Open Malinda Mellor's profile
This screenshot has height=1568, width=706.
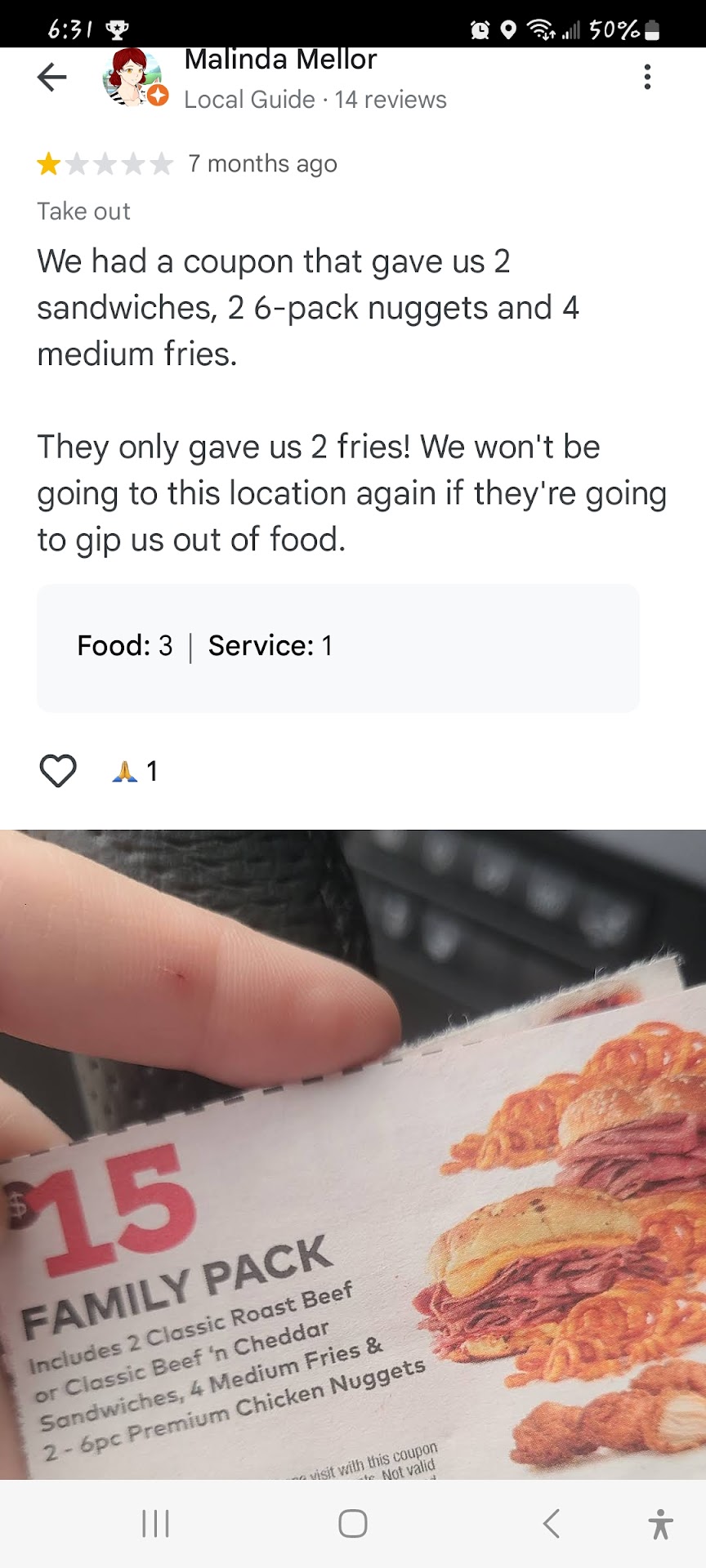pyautogui.click(x=280, y=60)
